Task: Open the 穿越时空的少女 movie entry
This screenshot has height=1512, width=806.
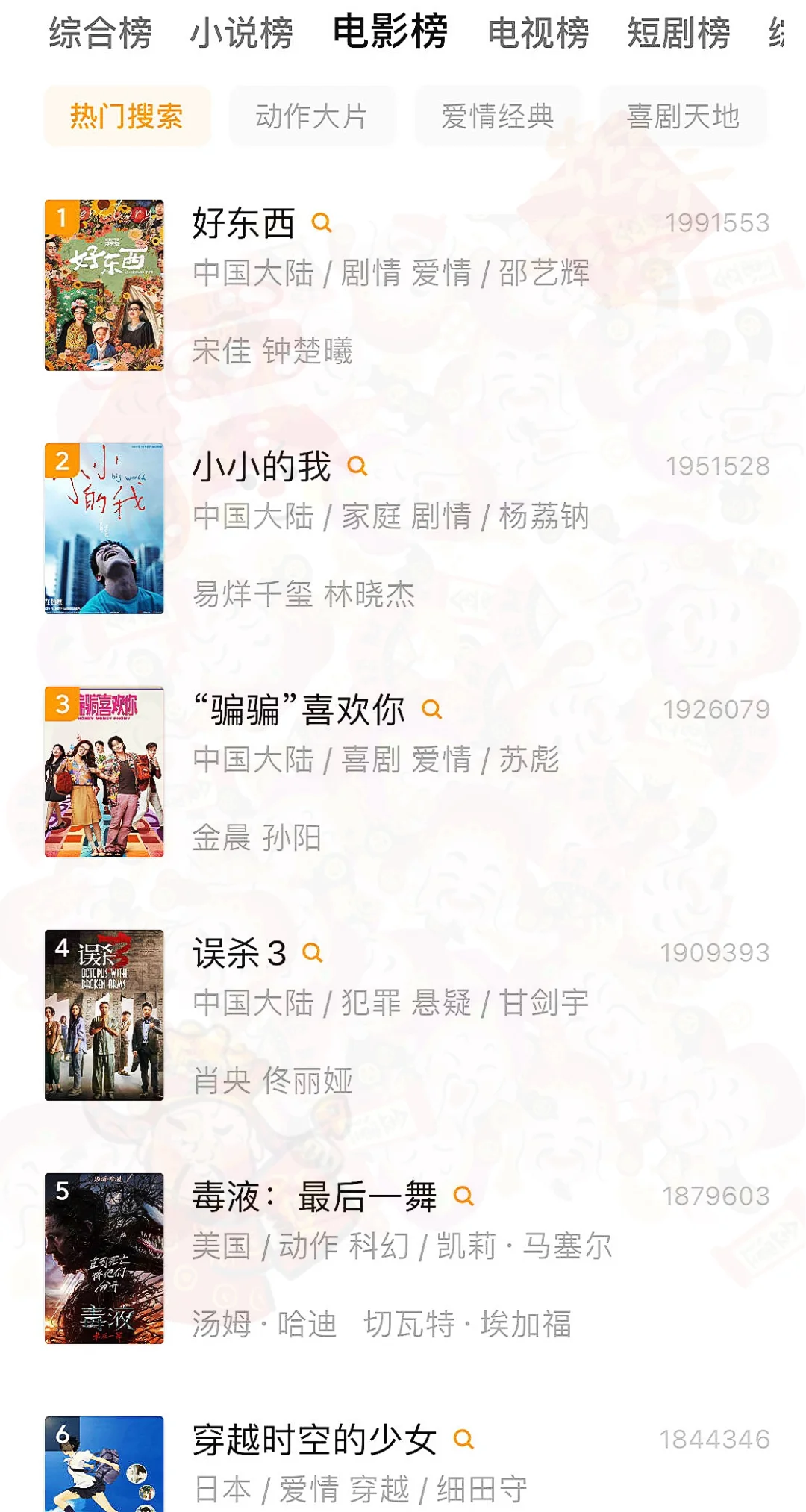Action: coord(314,1440)
